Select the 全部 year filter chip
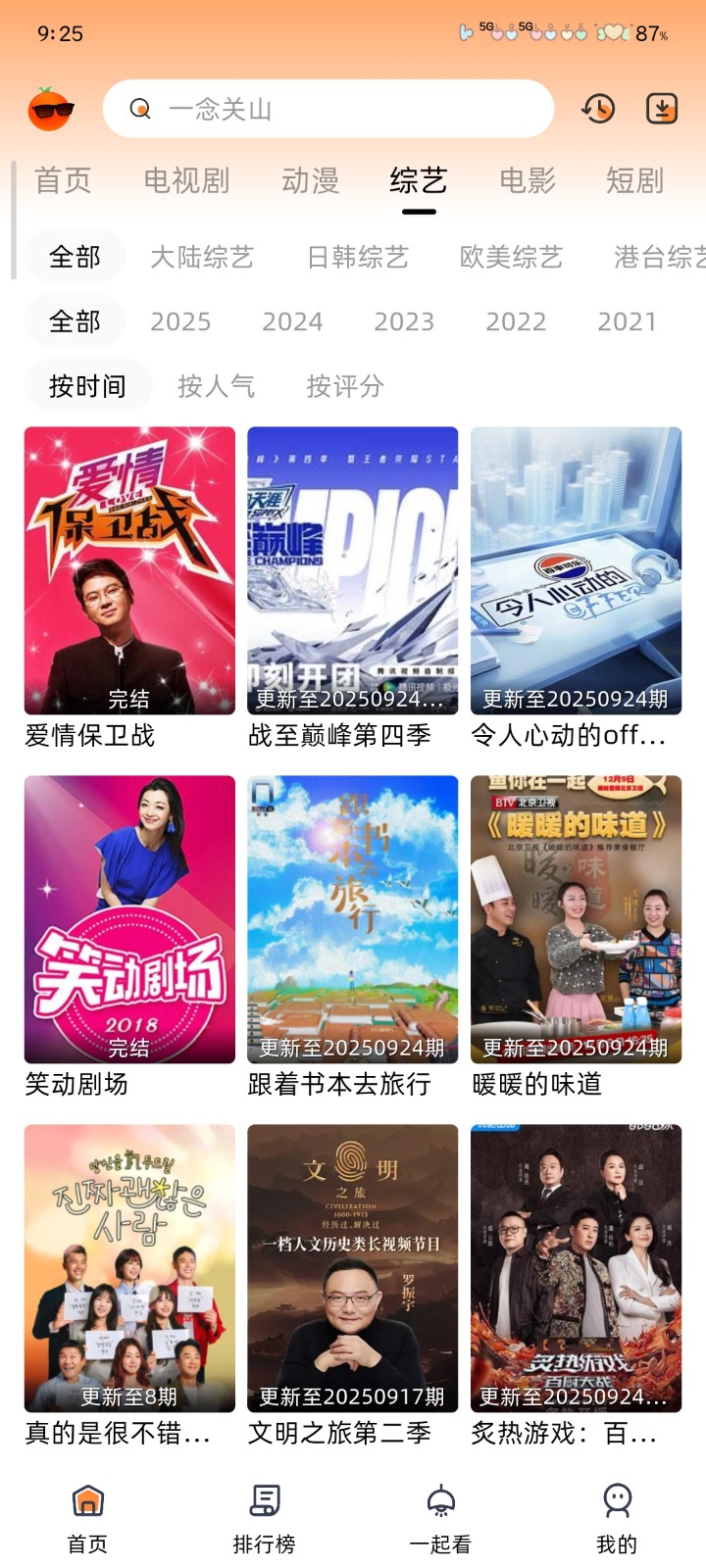The image size is (706, 1568). (x=74, y=321)
